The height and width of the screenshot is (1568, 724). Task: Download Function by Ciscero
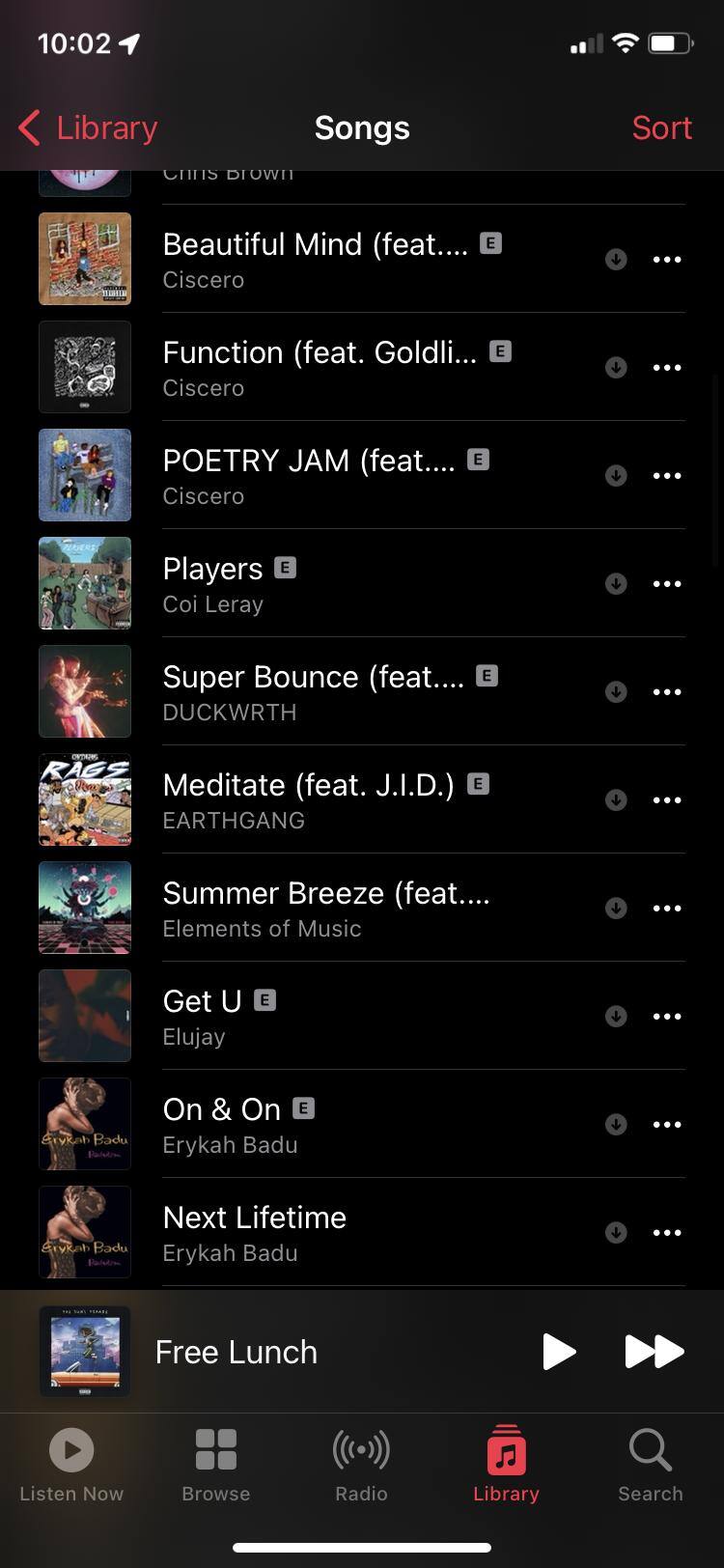(616, 368)
